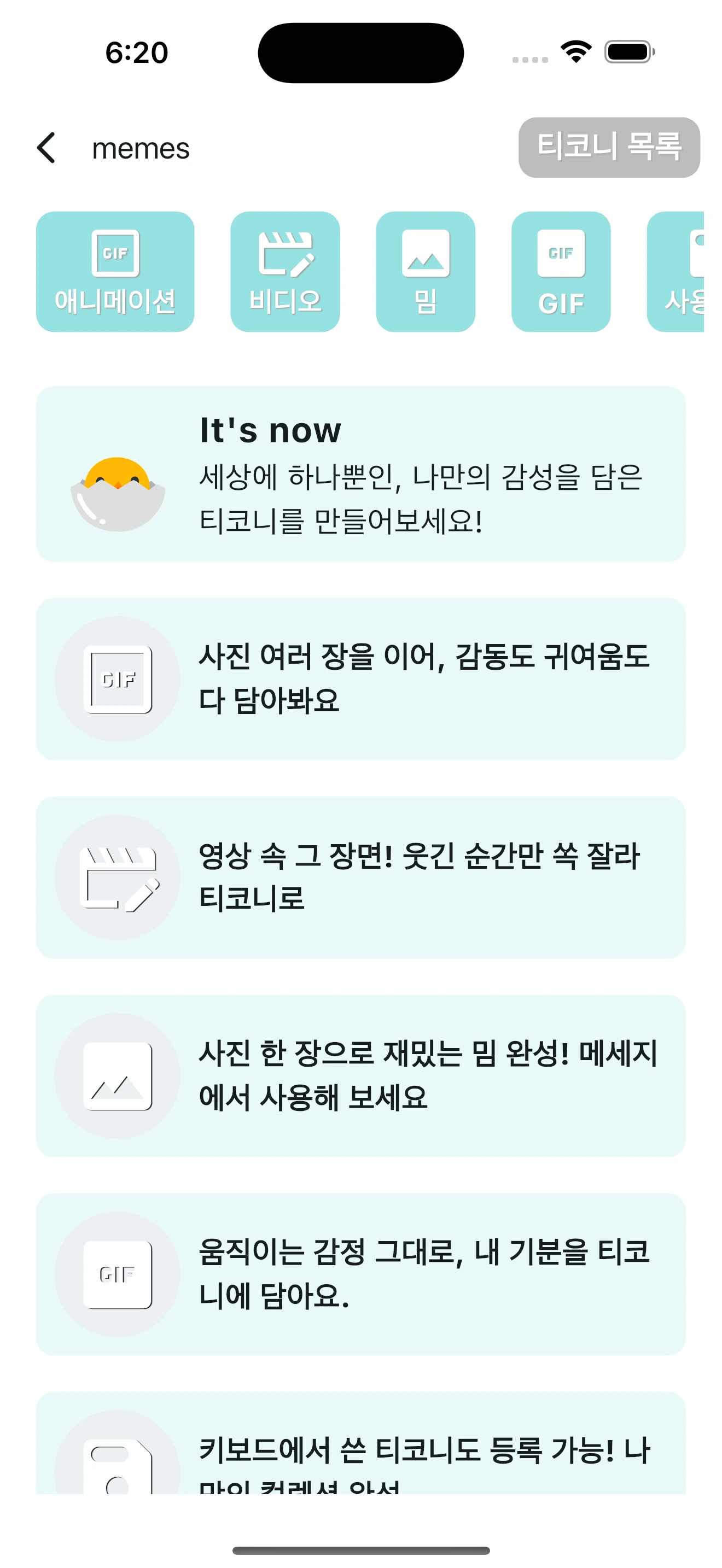The image size is (722, 1568).
Task: Switch to the 애니메이션 category tab
Action: tap(115, 272)
